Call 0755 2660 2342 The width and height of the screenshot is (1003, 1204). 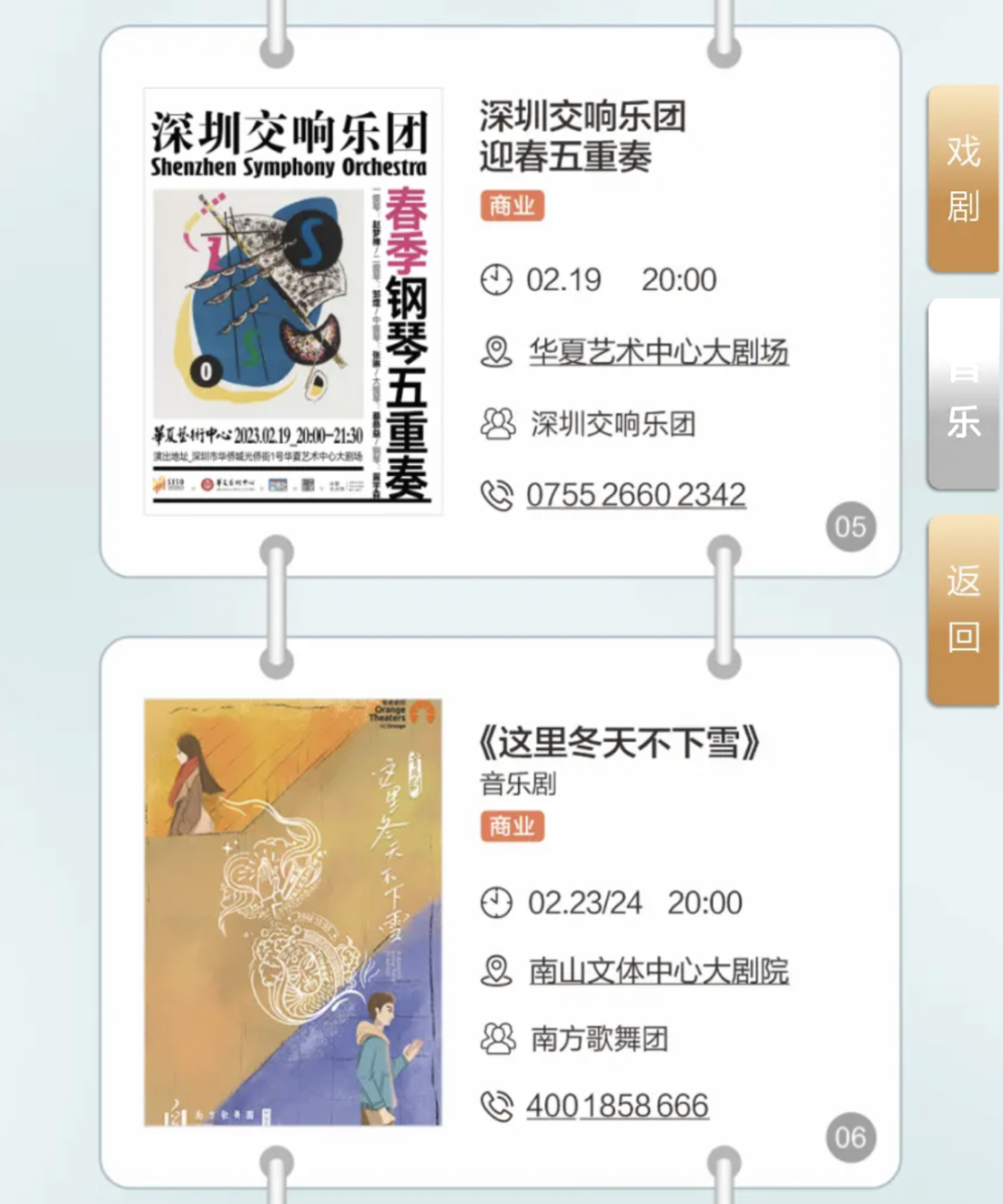coord(635,495)
